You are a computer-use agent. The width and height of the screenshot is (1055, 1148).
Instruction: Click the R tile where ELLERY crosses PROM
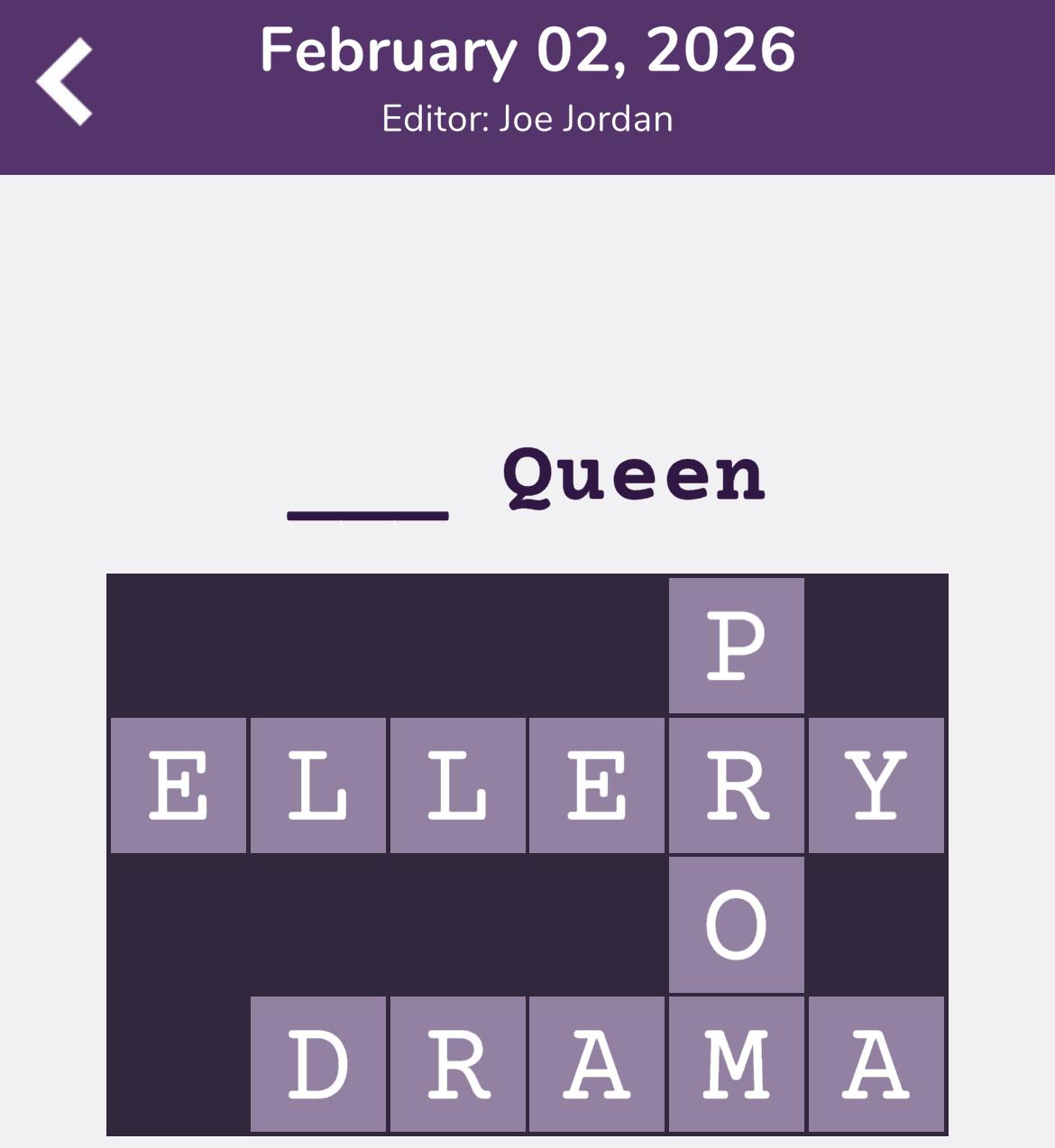(736, 784)
